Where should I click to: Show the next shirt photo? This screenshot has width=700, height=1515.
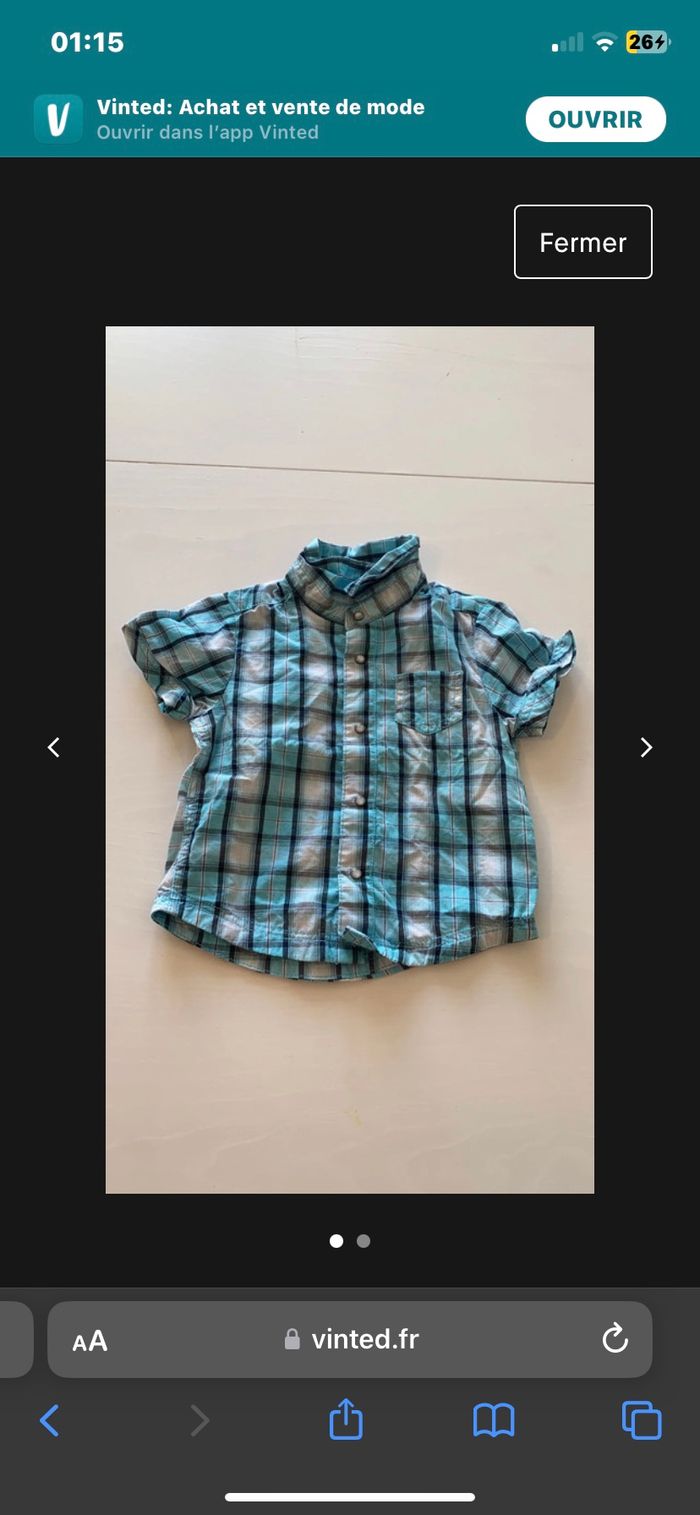click(646, 747)
